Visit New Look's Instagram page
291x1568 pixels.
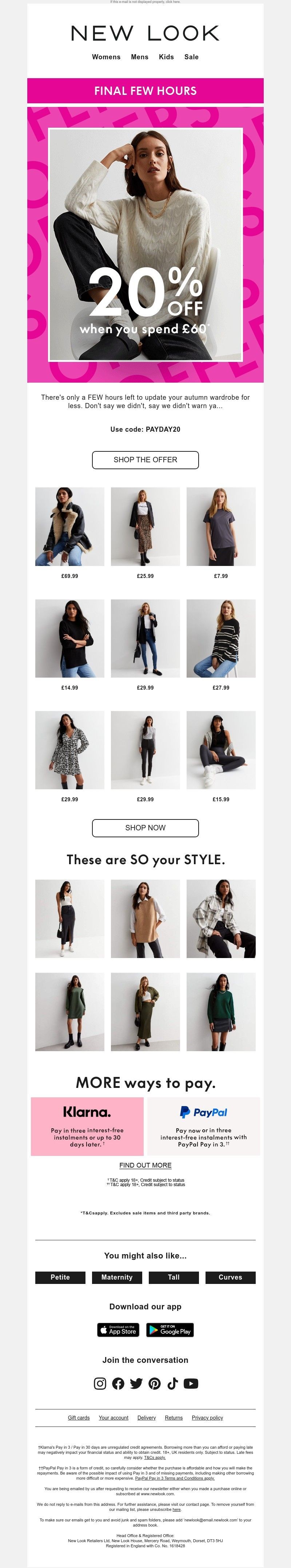coord(100,1383)
